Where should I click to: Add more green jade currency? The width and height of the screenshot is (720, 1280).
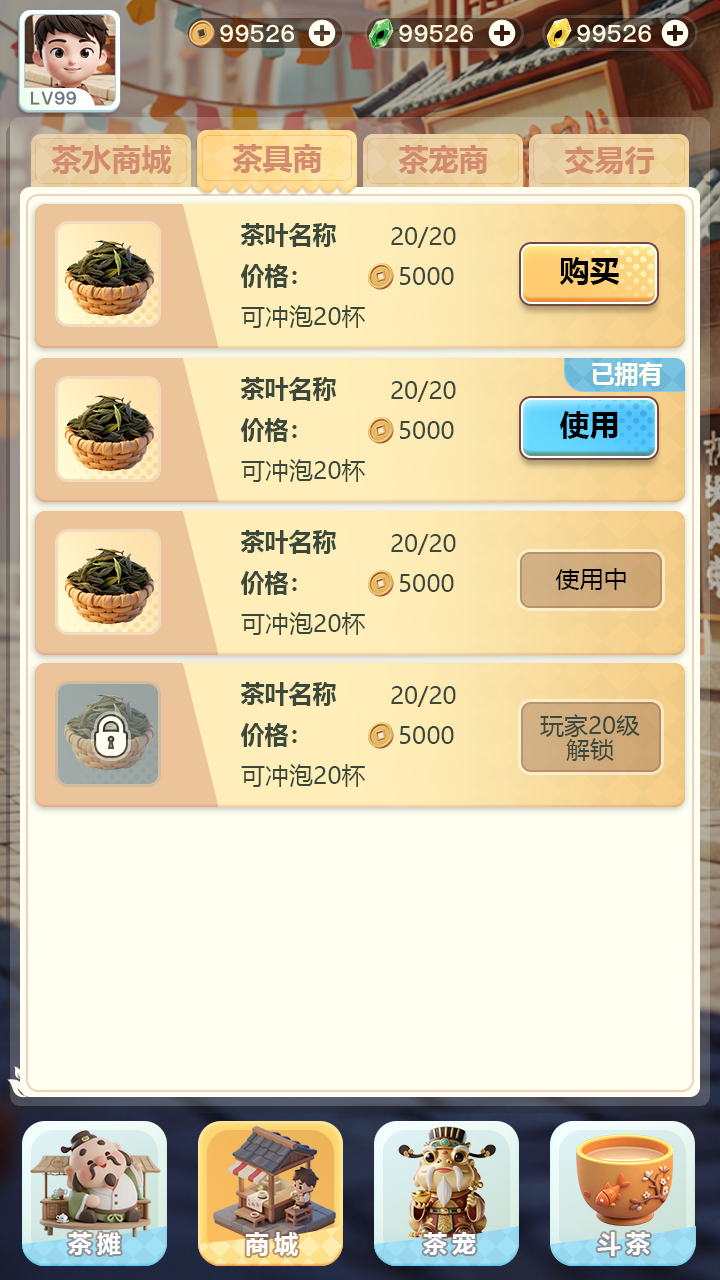tap(501, 34)
